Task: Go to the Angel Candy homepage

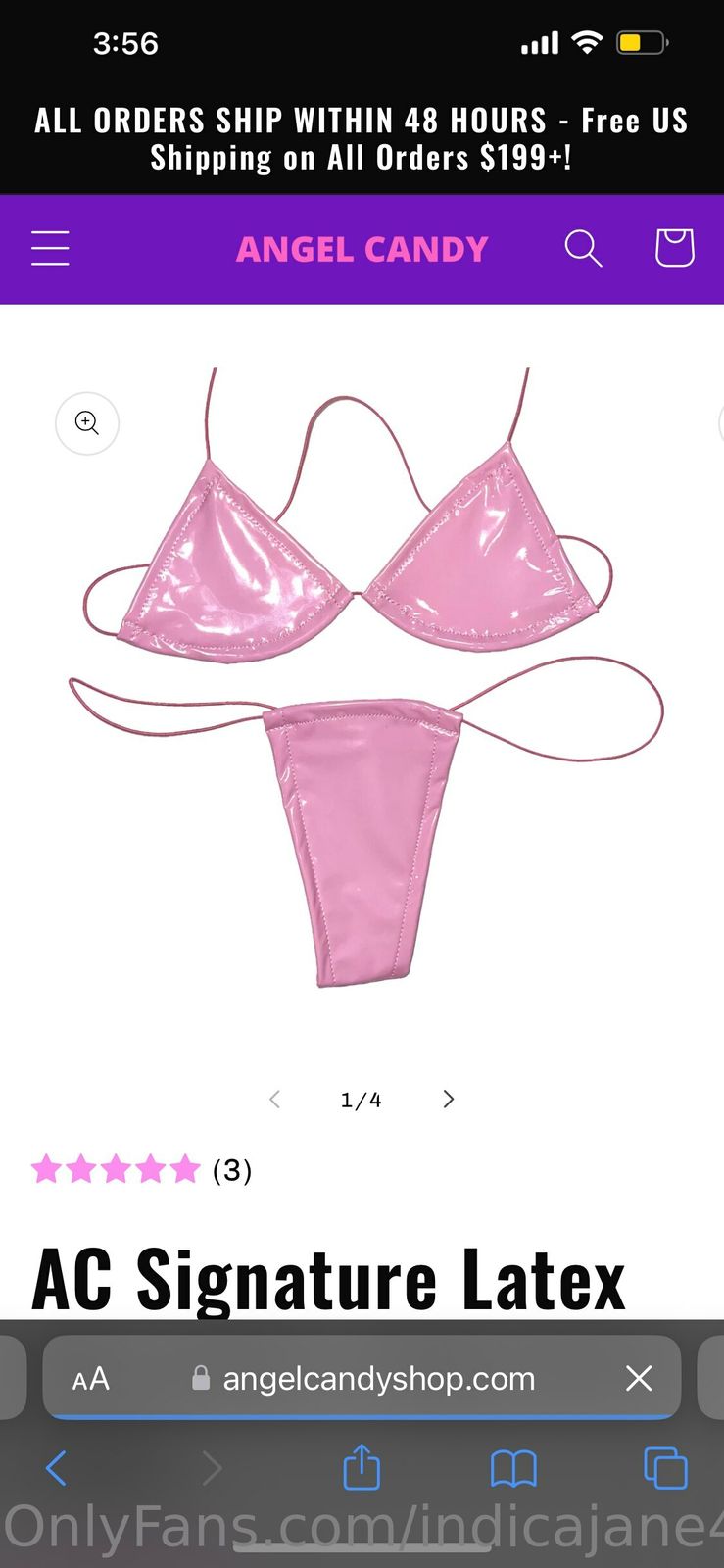Action: click(362, 250)
